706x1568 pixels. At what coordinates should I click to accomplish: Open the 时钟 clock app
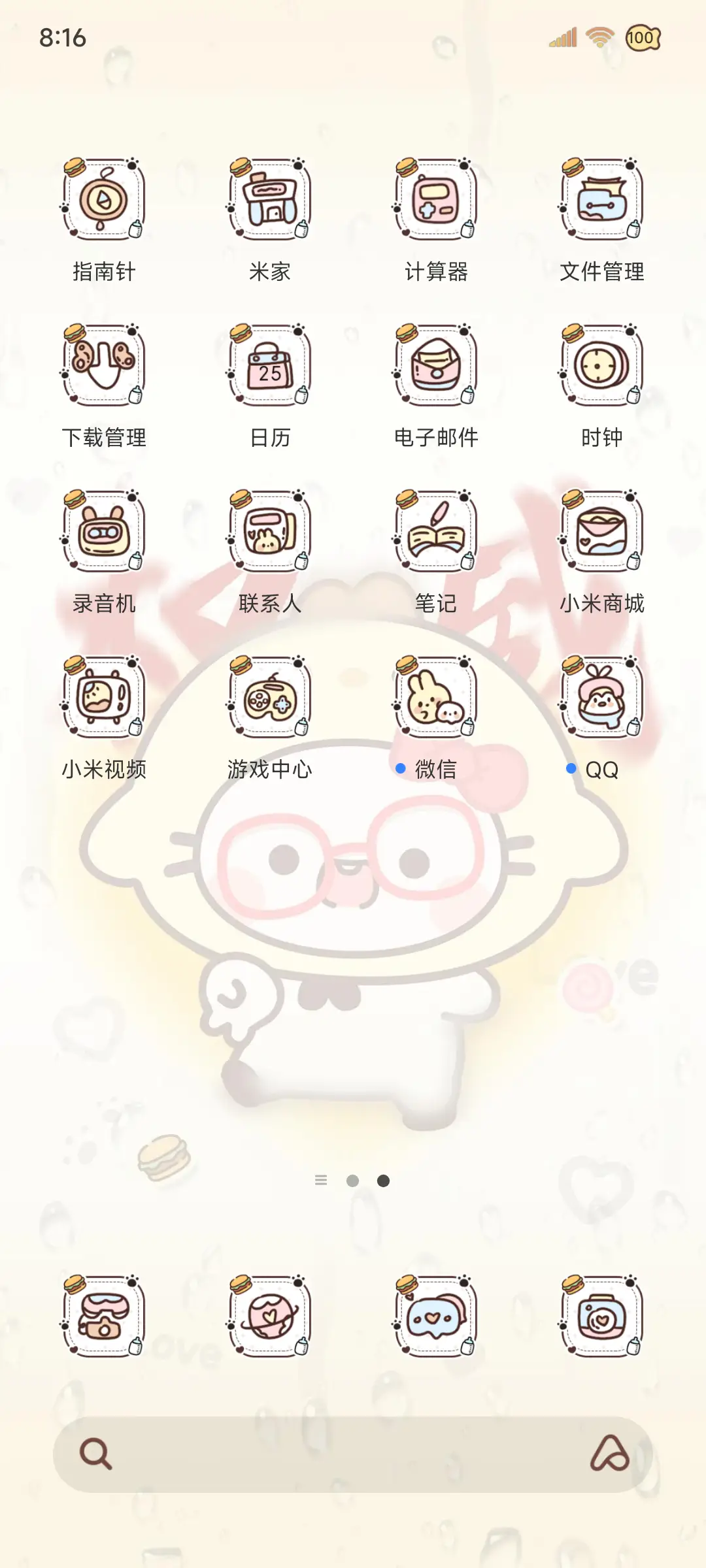click(x=601, y=366)
